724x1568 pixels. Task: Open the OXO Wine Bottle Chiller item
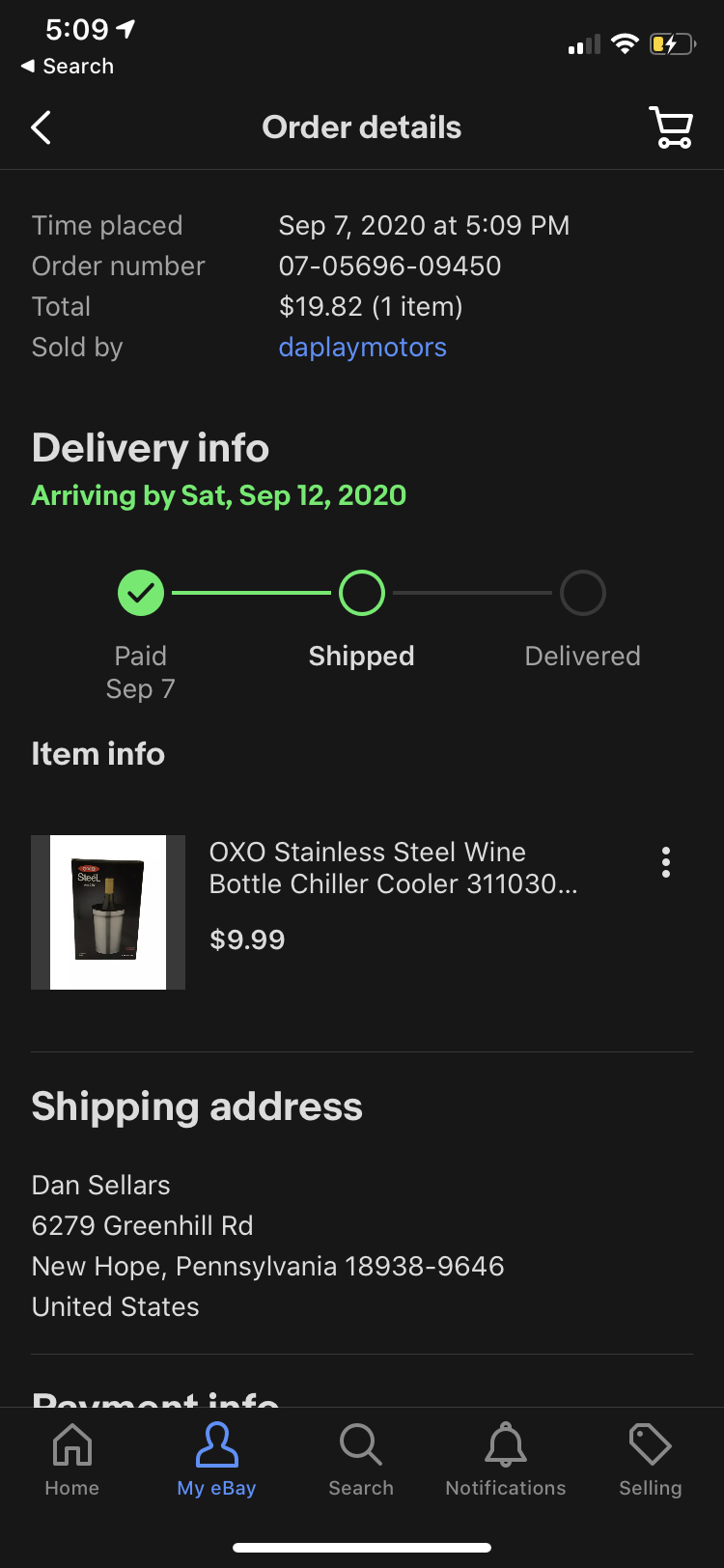pyautogui.click(x=394, y=868)
